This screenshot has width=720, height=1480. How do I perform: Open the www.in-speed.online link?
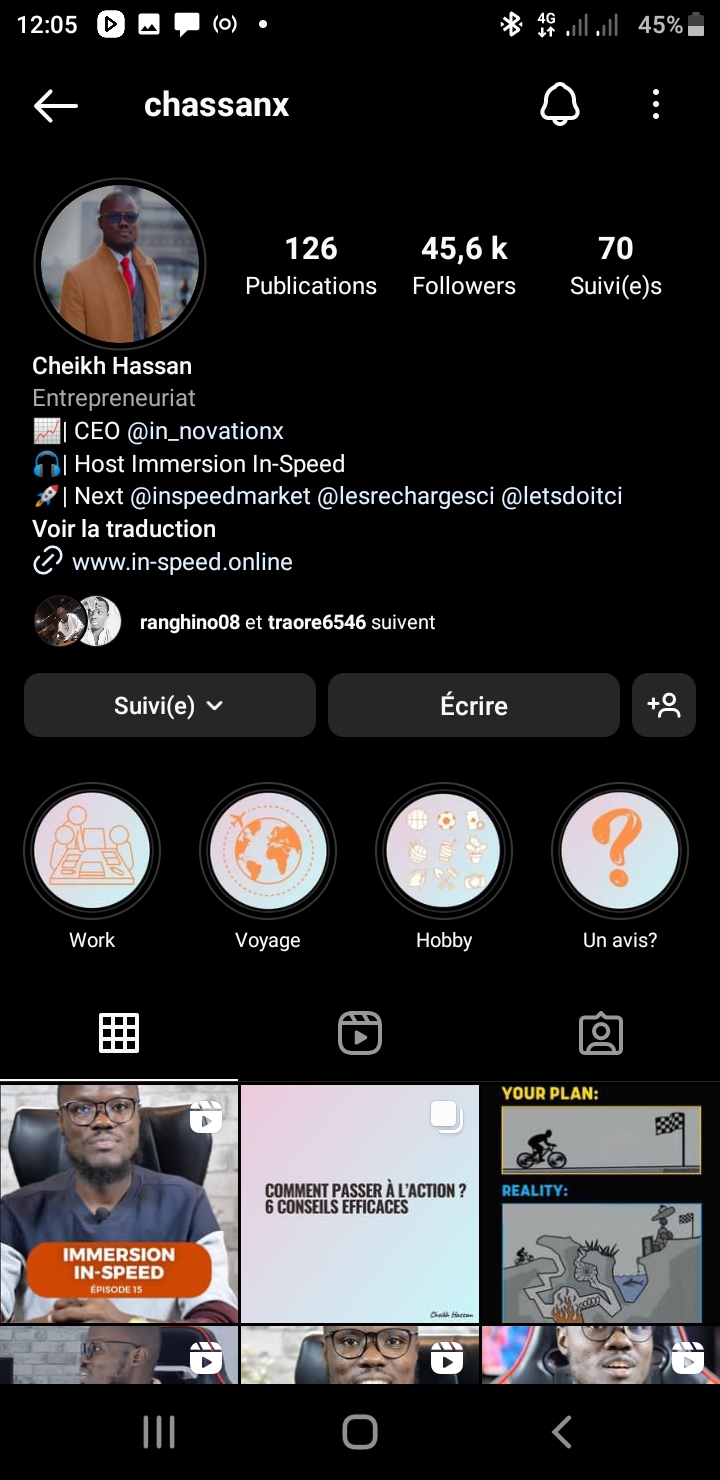(x=182, y=562)
